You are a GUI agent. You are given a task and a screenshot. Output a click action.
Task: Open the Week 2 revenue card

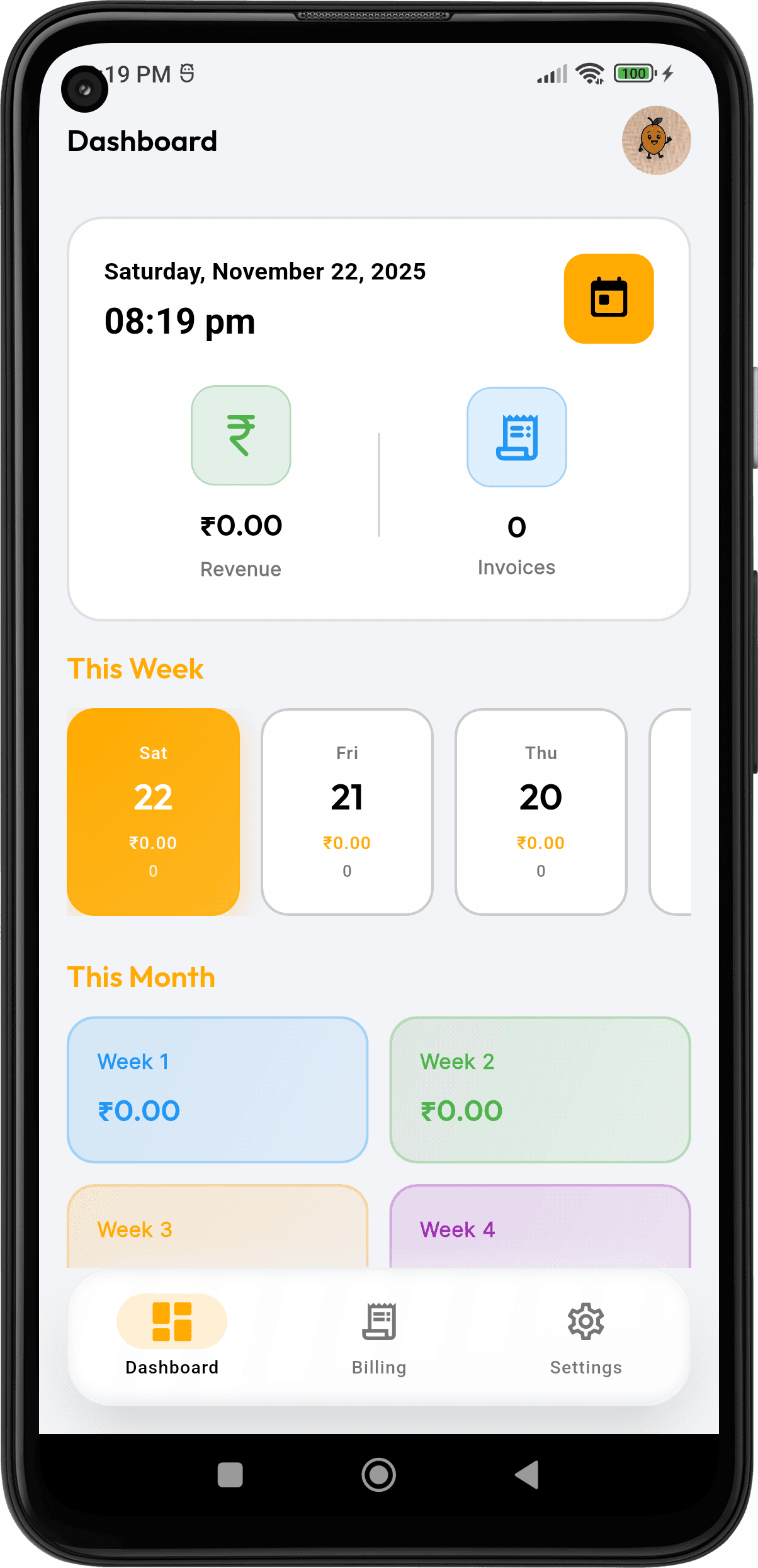(x=540, y=1089)
